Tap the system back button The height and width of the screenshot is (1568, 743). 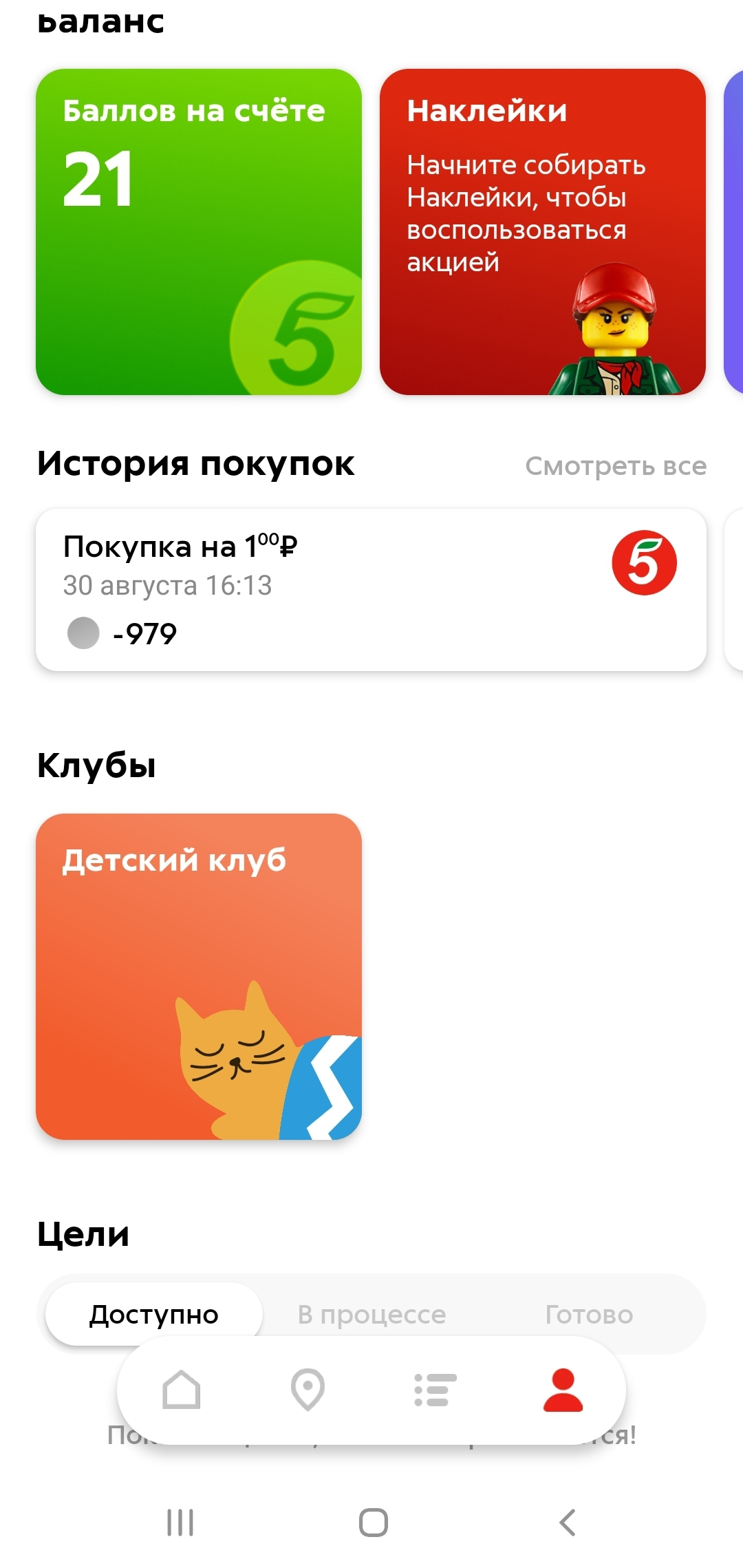point(567,1523)
